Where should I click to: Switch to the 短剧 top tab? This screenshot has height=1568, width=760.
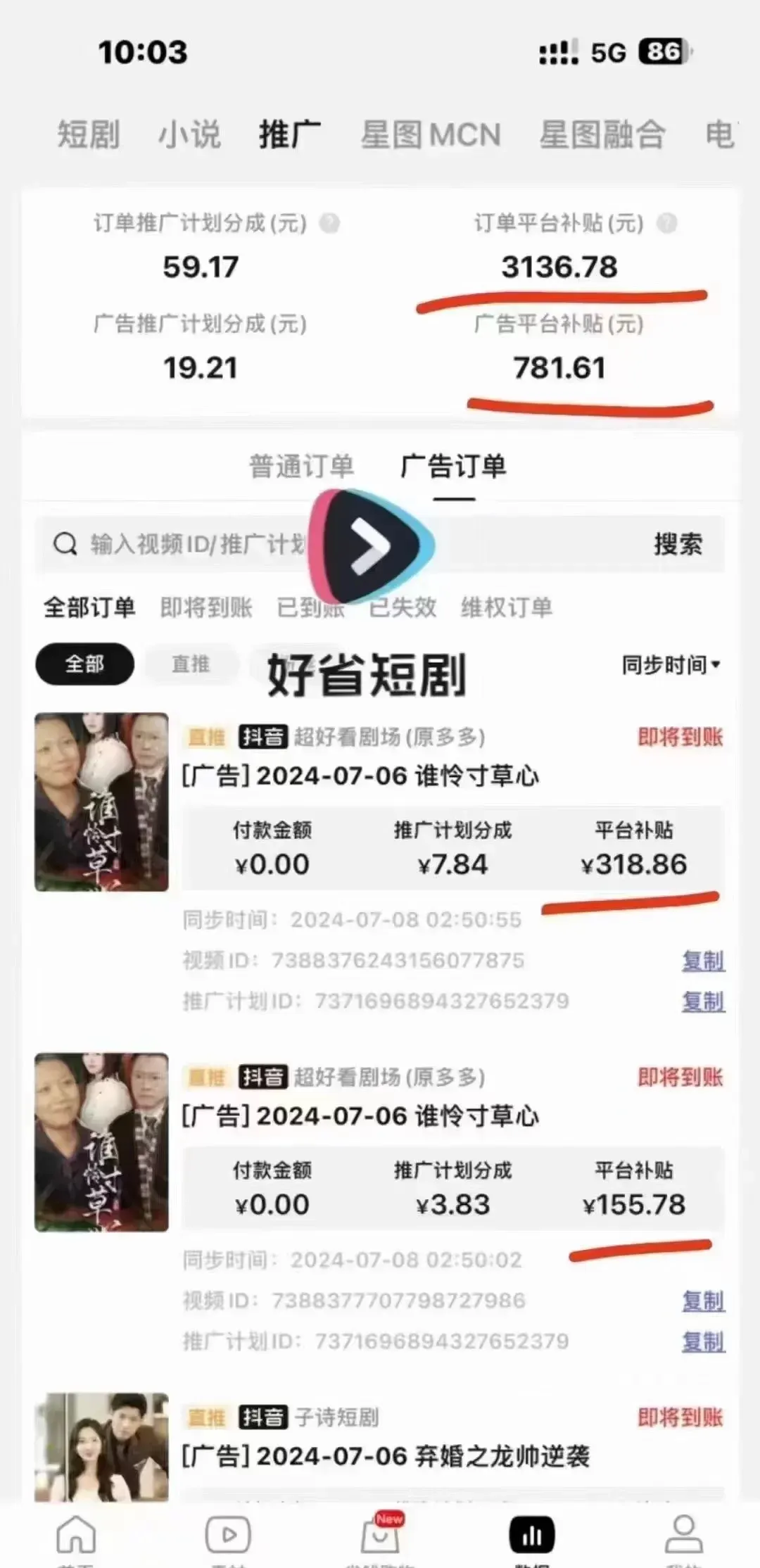click(88, 134)
